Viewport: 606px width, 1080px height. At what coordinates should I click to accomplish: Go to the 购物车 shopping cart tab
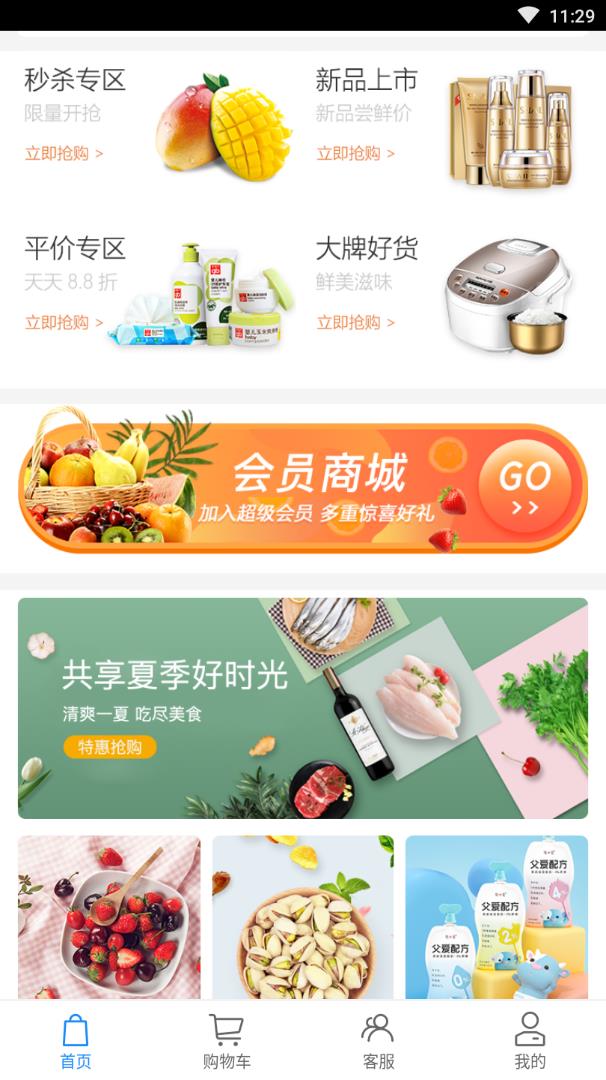click(x=227, y=1041)
